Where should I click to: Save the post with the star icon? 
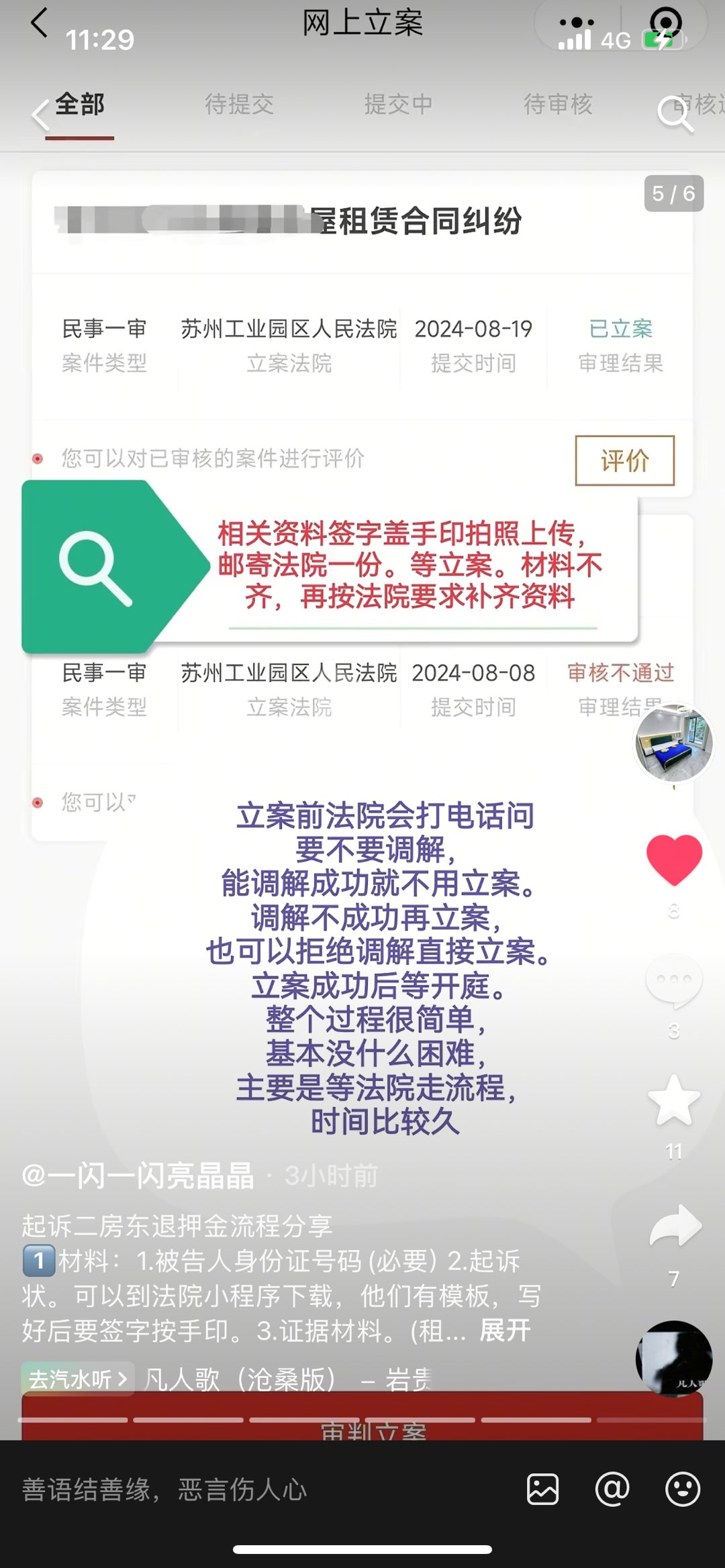coord(674,1101)
